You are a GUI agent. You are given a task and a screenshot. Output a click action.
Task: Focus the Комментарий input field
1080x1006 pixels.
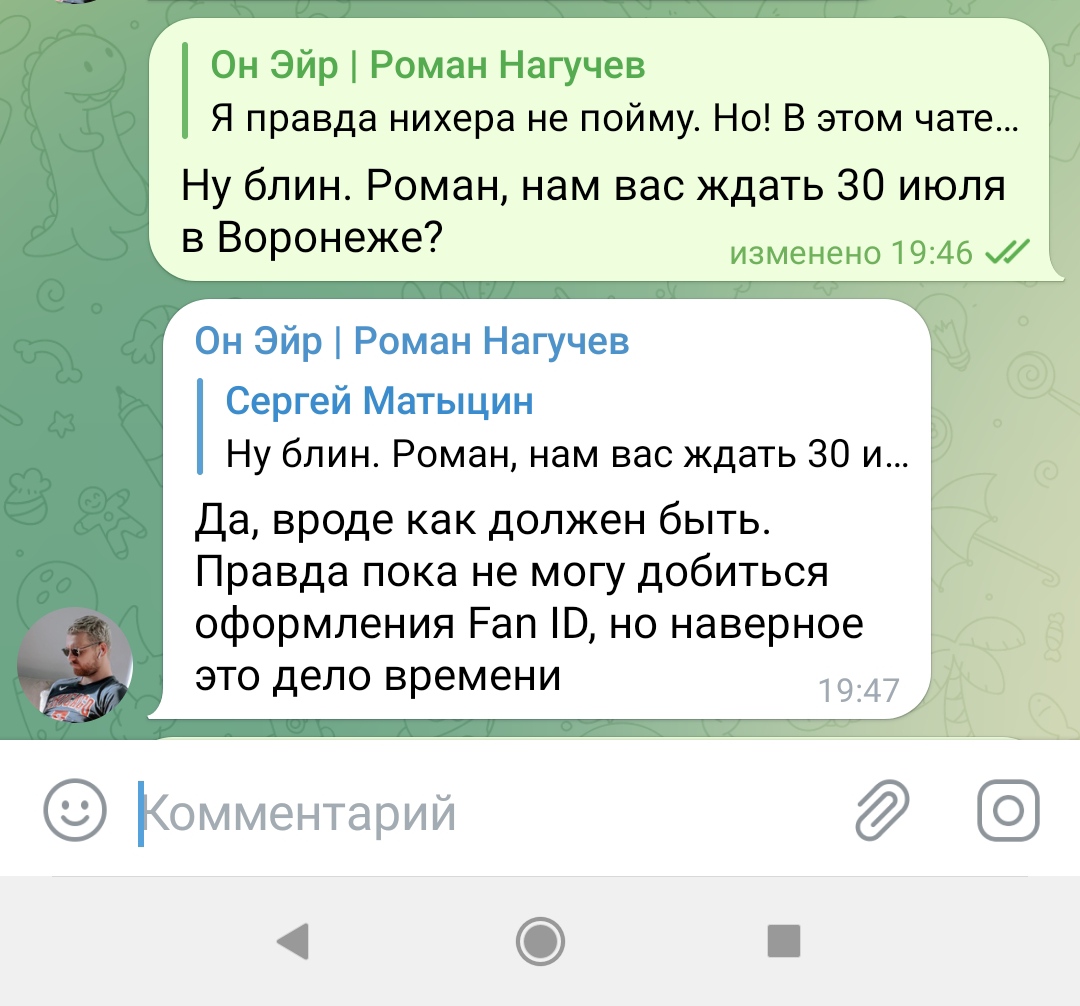pyautogui.click(x=480, y=812)
